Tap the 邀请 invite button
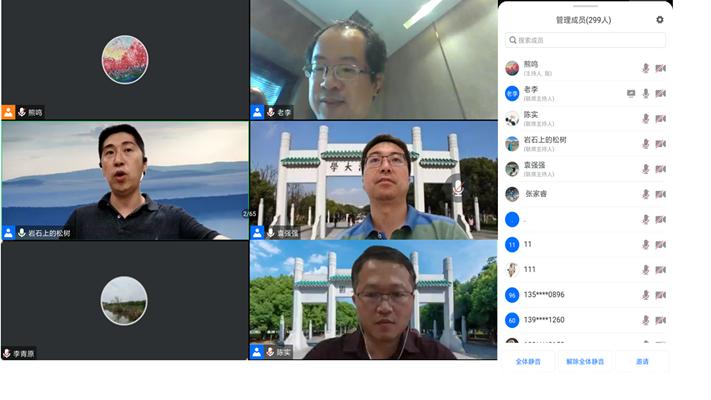The image size is (711, 400). click(640, 361)
